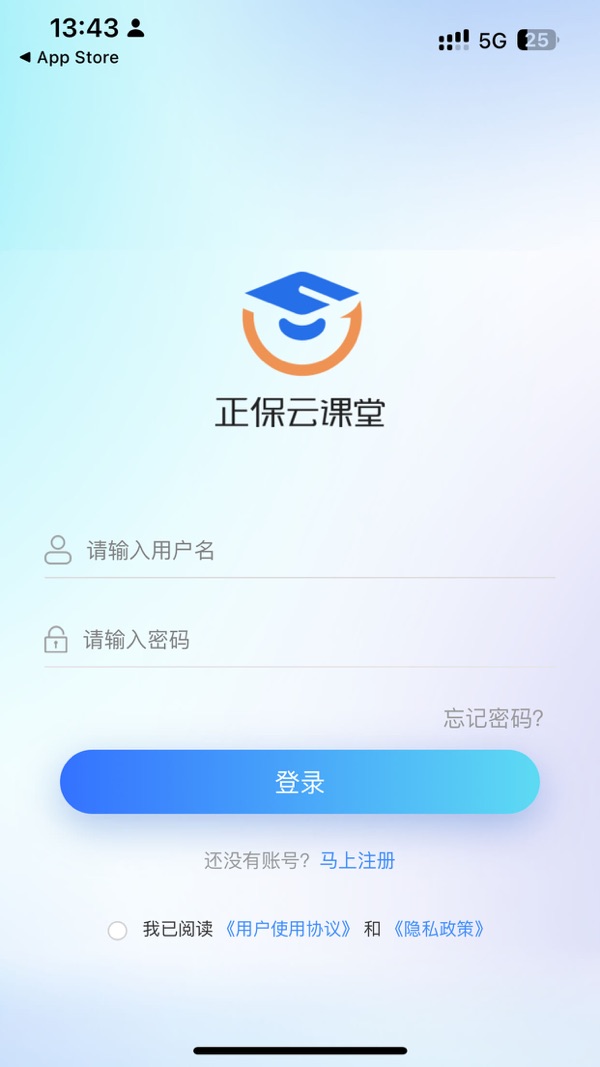This screenshot has width=600, height=1067.
Task: Tap the username input field
Action: [x=299, y=550]
